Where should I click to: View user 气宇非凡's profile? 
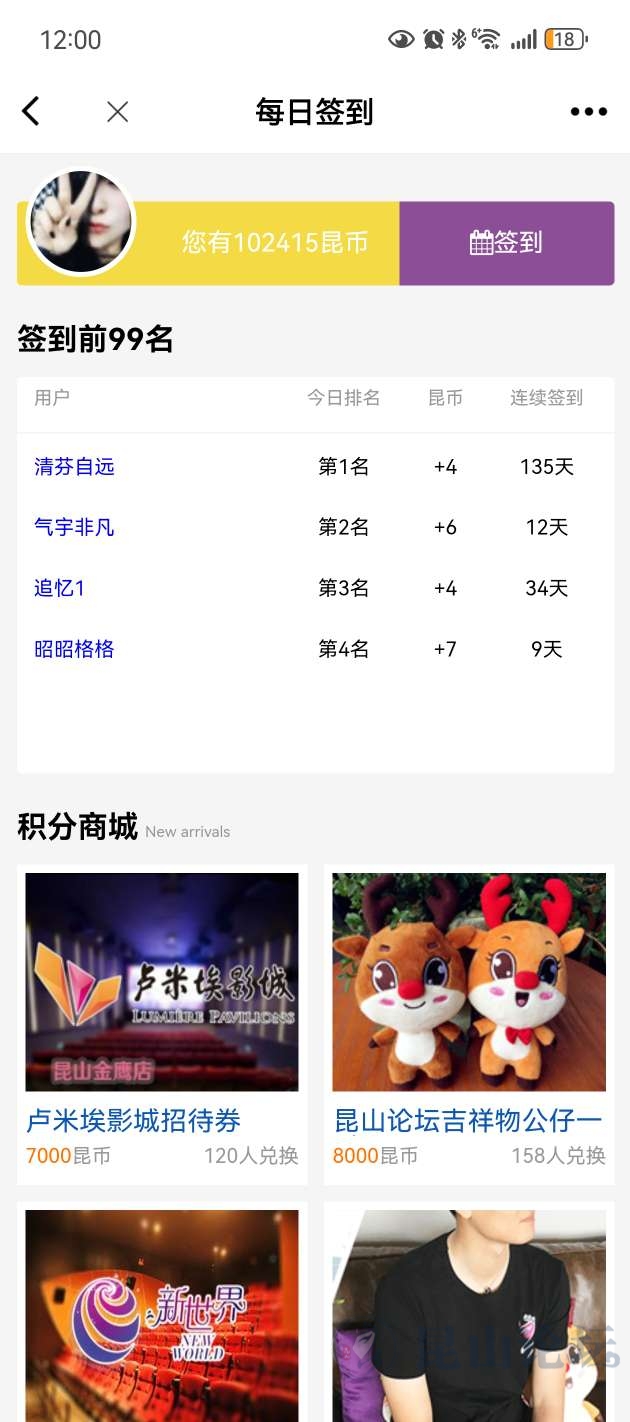click(x=75, y=527)
